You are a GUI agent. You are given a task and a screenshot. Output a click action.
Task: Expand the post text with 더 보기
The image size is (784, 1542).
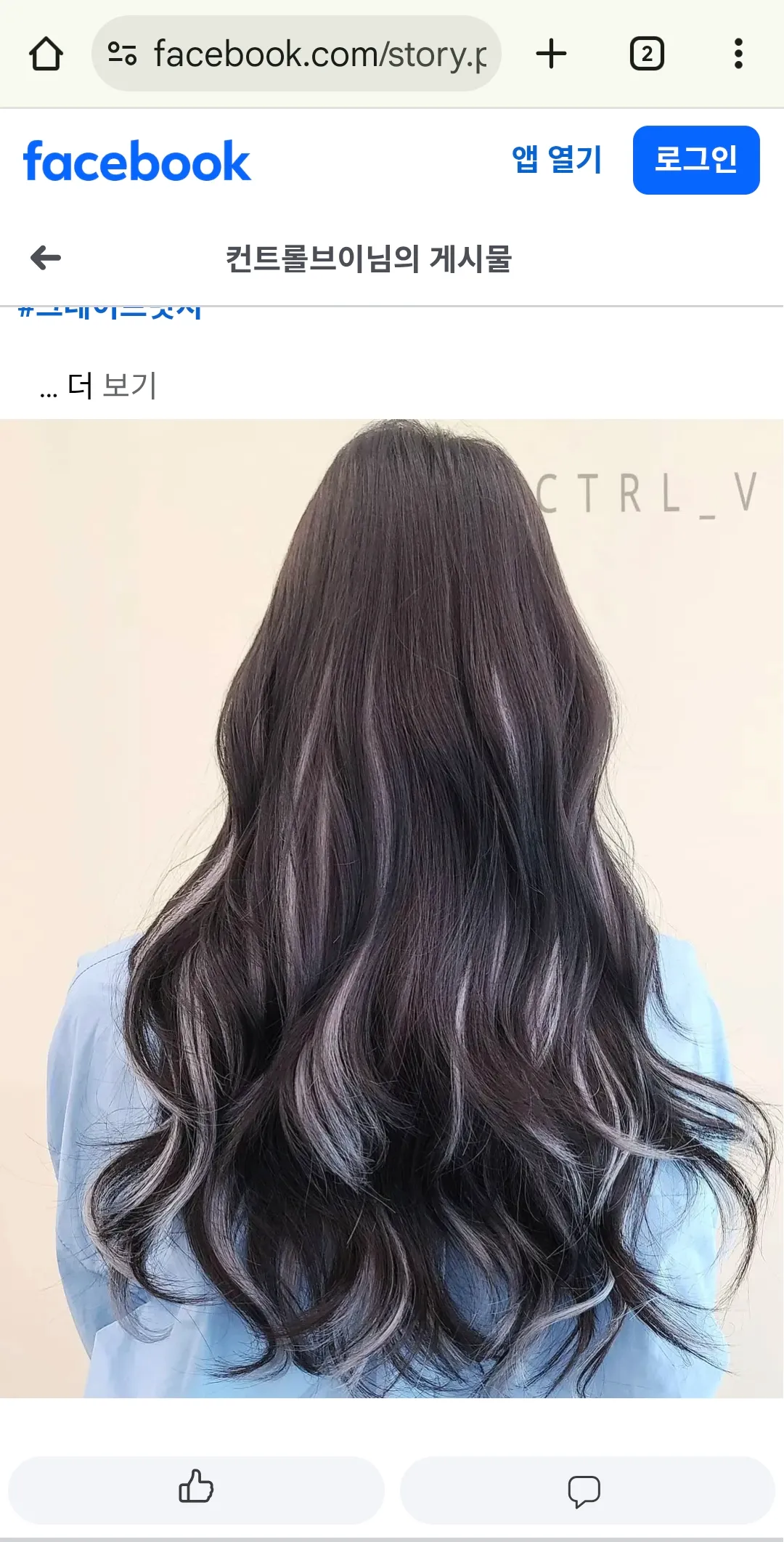tap(112, 386)
